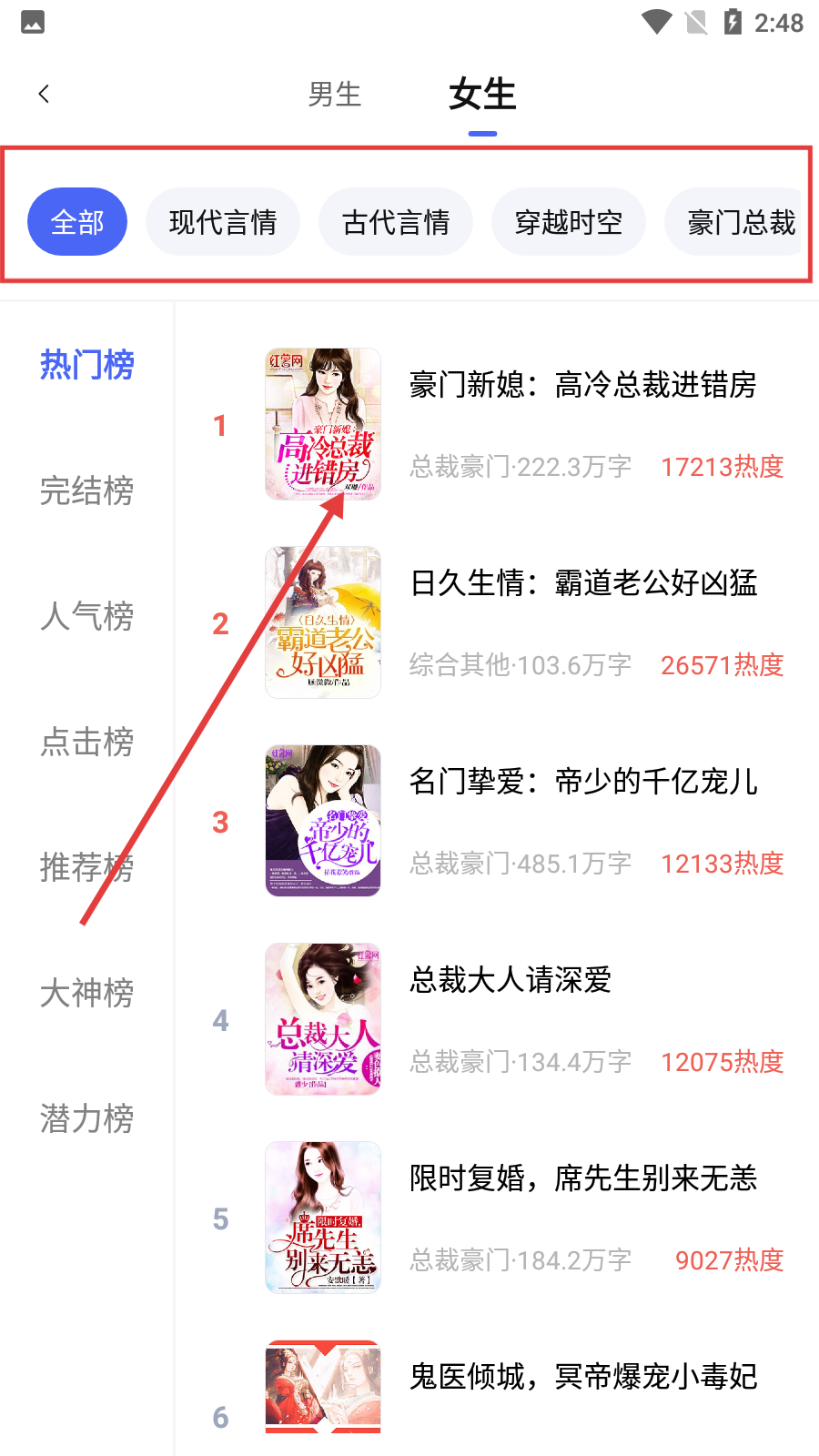Switch to the 男生 tab
Screen dimensions: 819x1456
click(x=334, y=95)
